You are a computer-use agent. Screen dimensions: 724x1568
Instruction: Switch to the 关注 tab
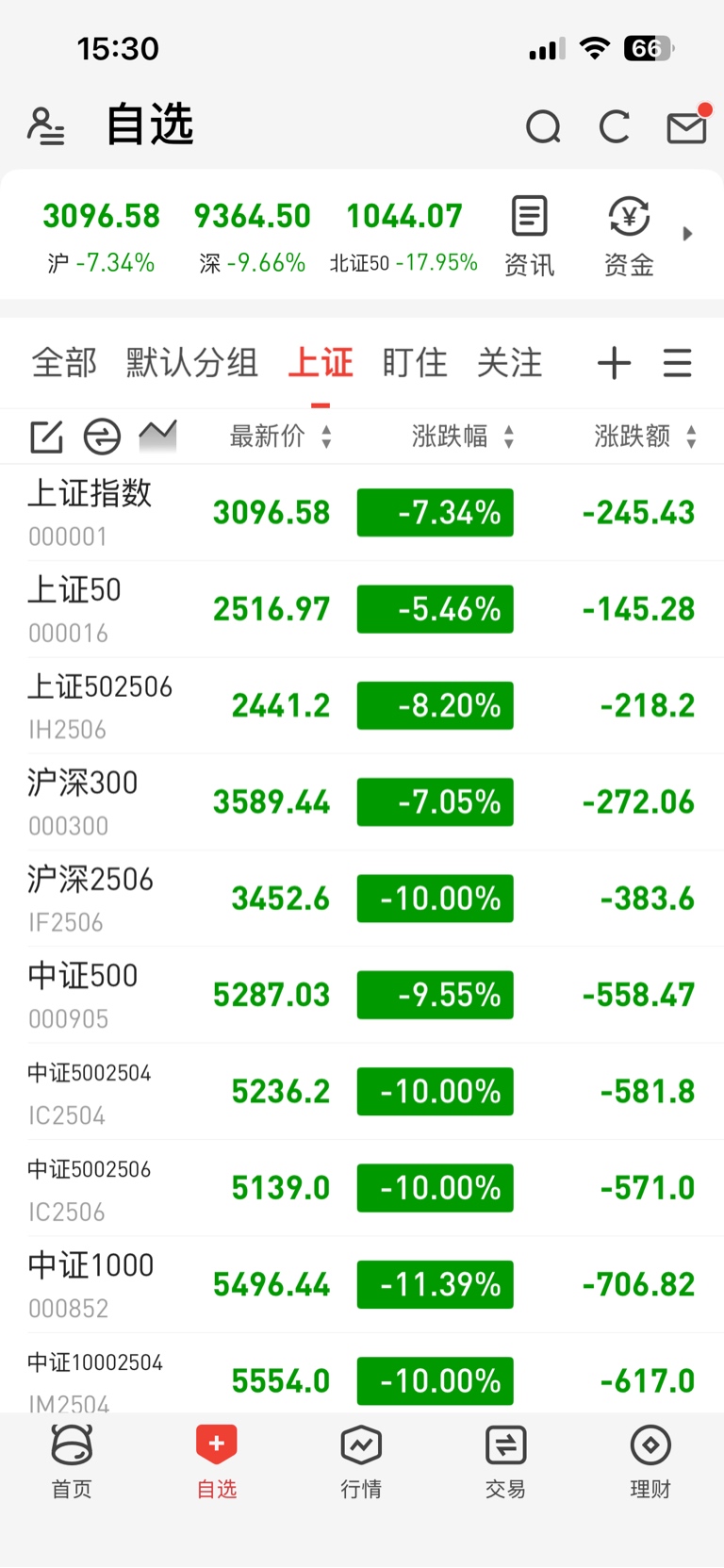tap(510, 362)
